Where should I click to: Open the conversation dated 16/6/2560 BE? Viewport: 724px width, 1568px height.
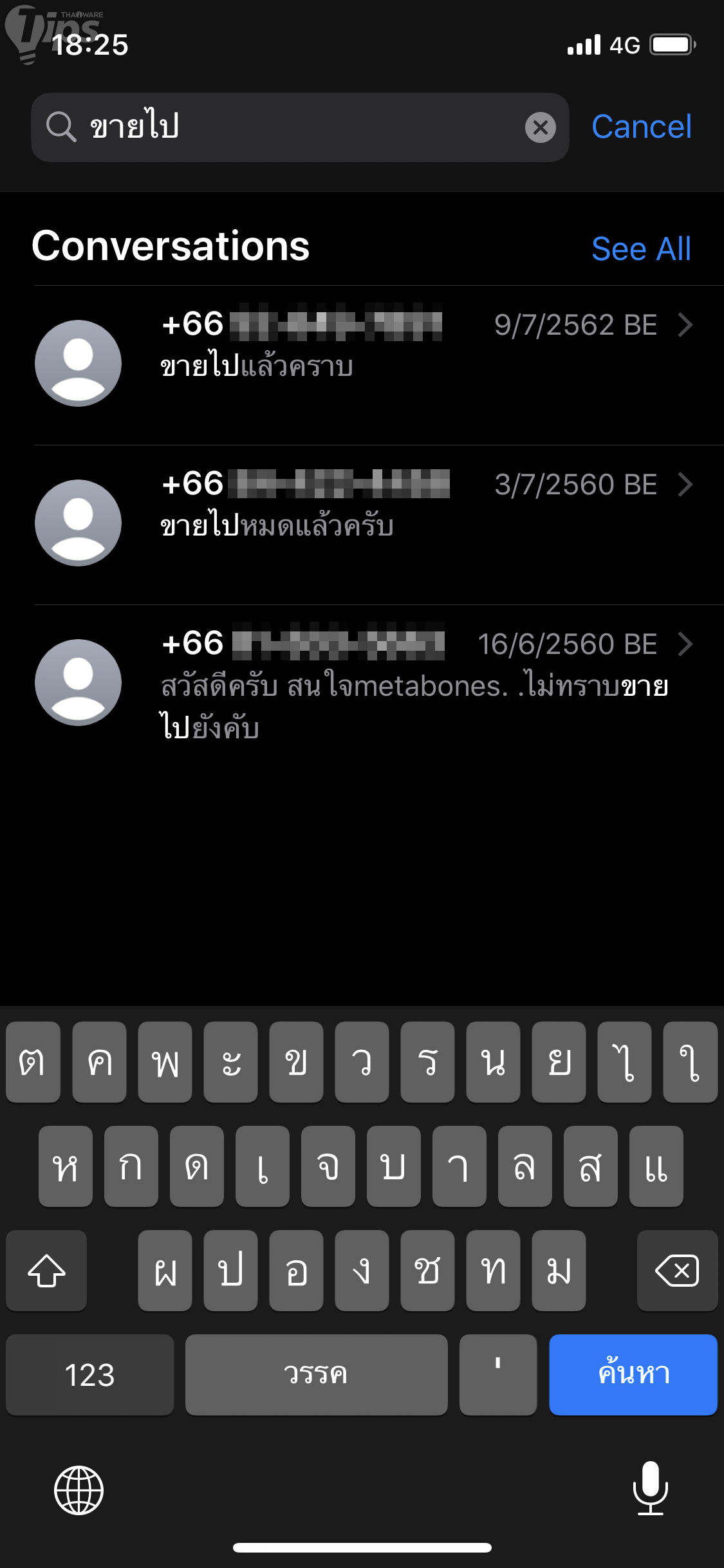tap(412, 683)
